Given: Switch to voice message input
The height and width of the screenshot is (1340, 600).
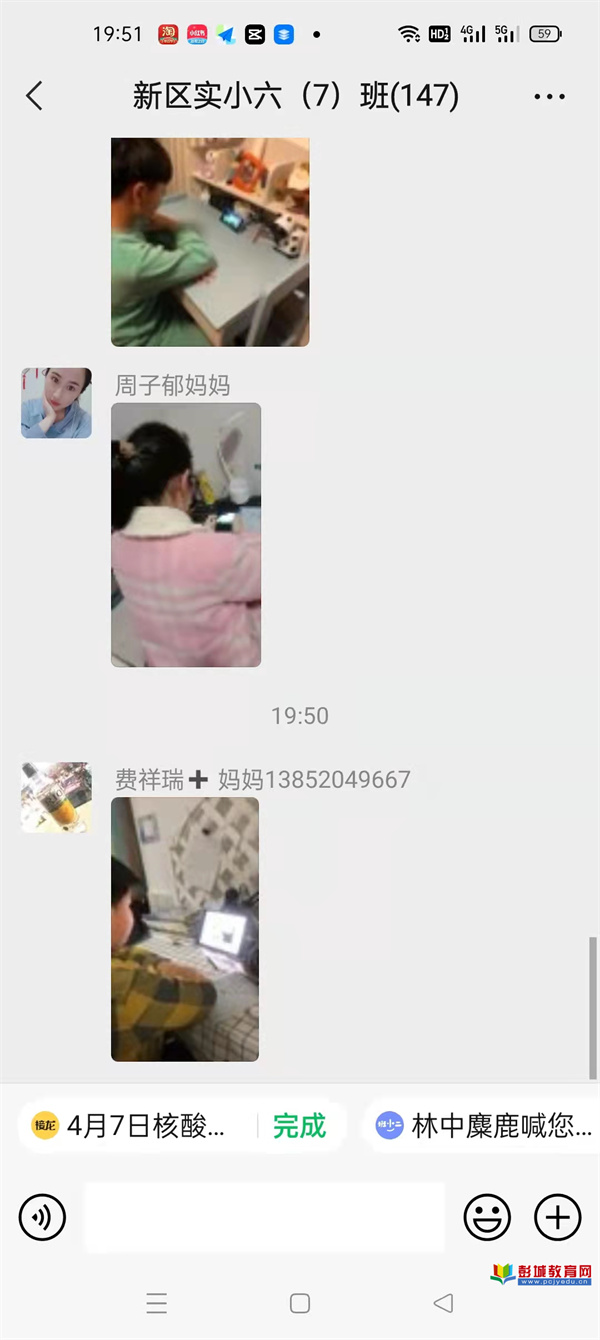Looking at the screenshot, I should tap(42, 1217).
